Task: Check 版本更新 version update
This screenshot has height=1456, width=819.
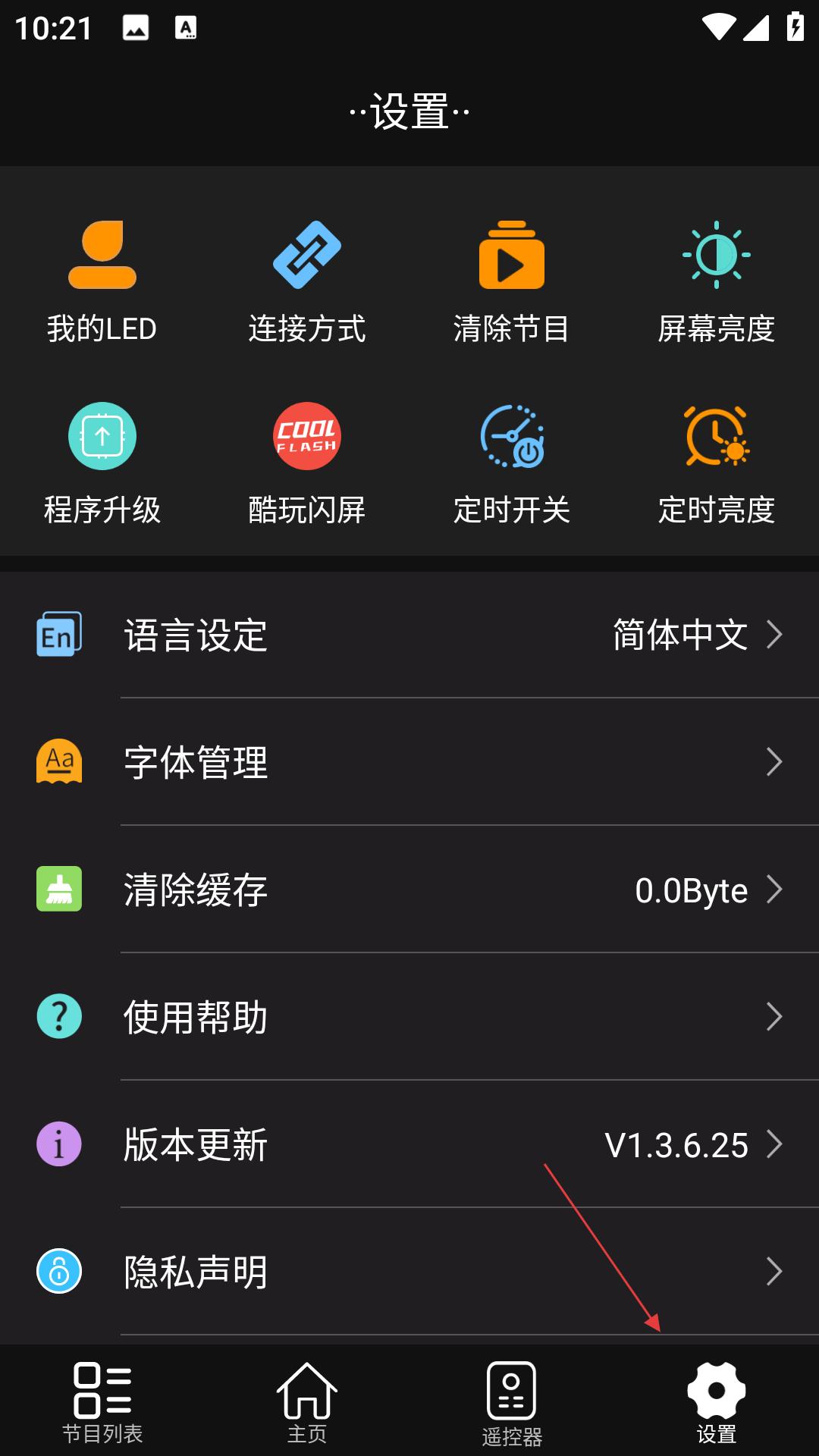Action: 409,1144
